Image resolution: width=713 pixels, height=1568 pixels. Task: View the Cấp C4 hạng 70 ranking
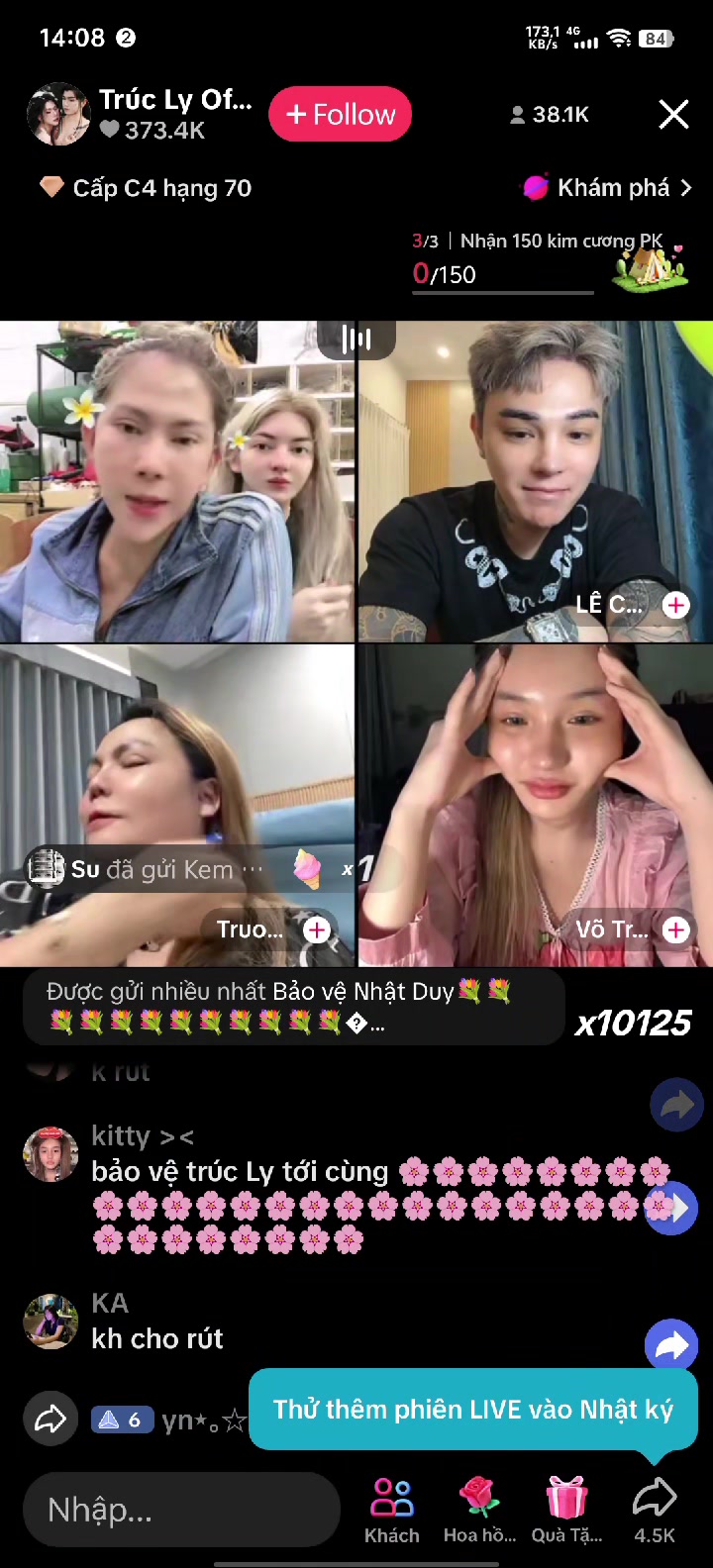(x=145, y=188)
